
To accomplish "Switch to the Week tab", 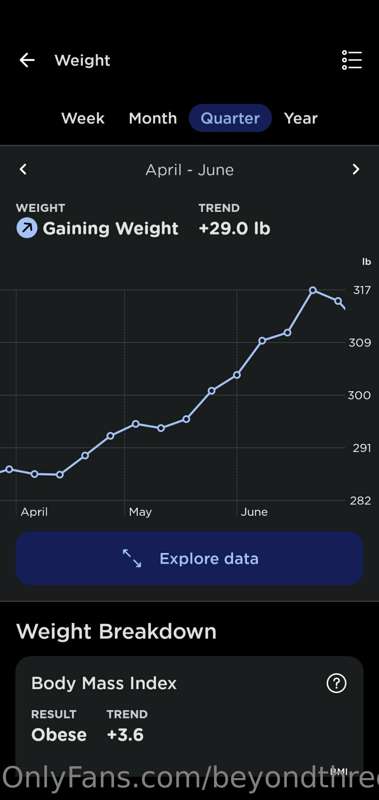I will (83, 118).
